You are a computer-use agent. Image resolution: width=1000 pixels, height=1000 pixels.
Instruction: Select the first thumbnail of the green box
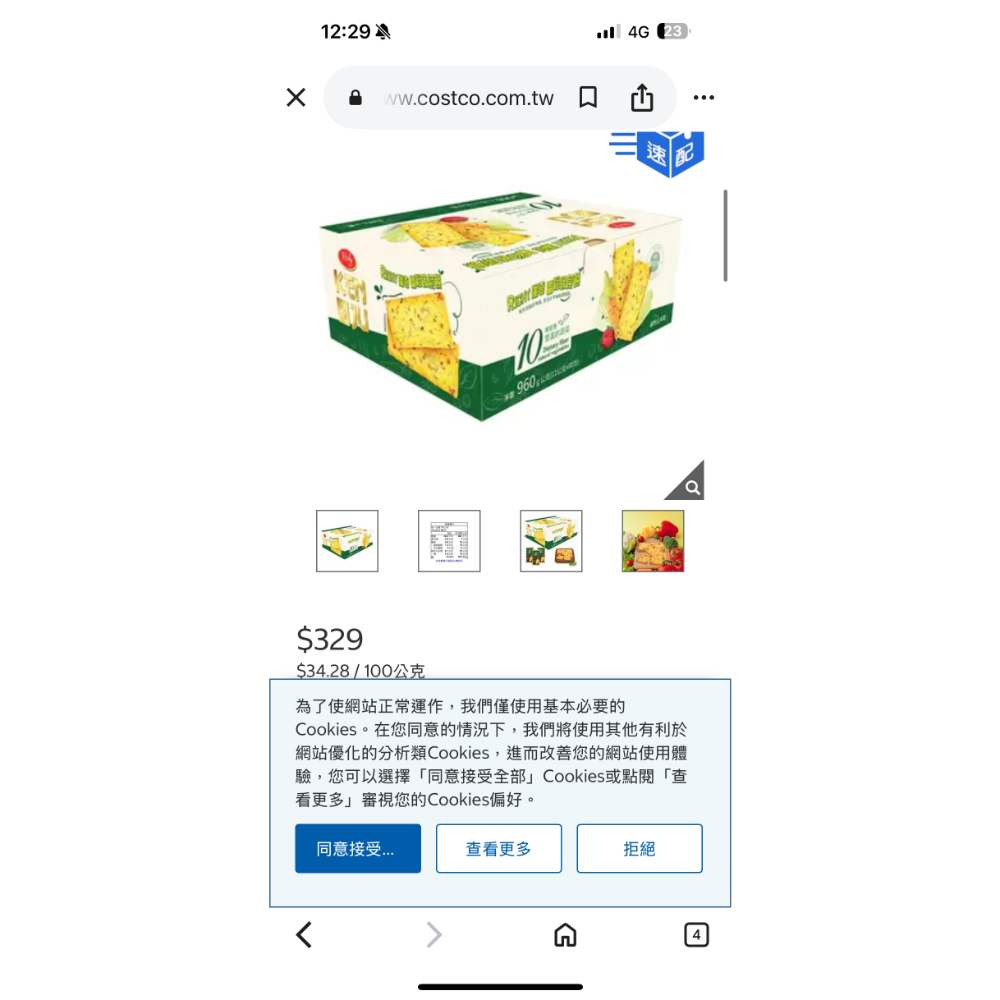pos(347,541)
